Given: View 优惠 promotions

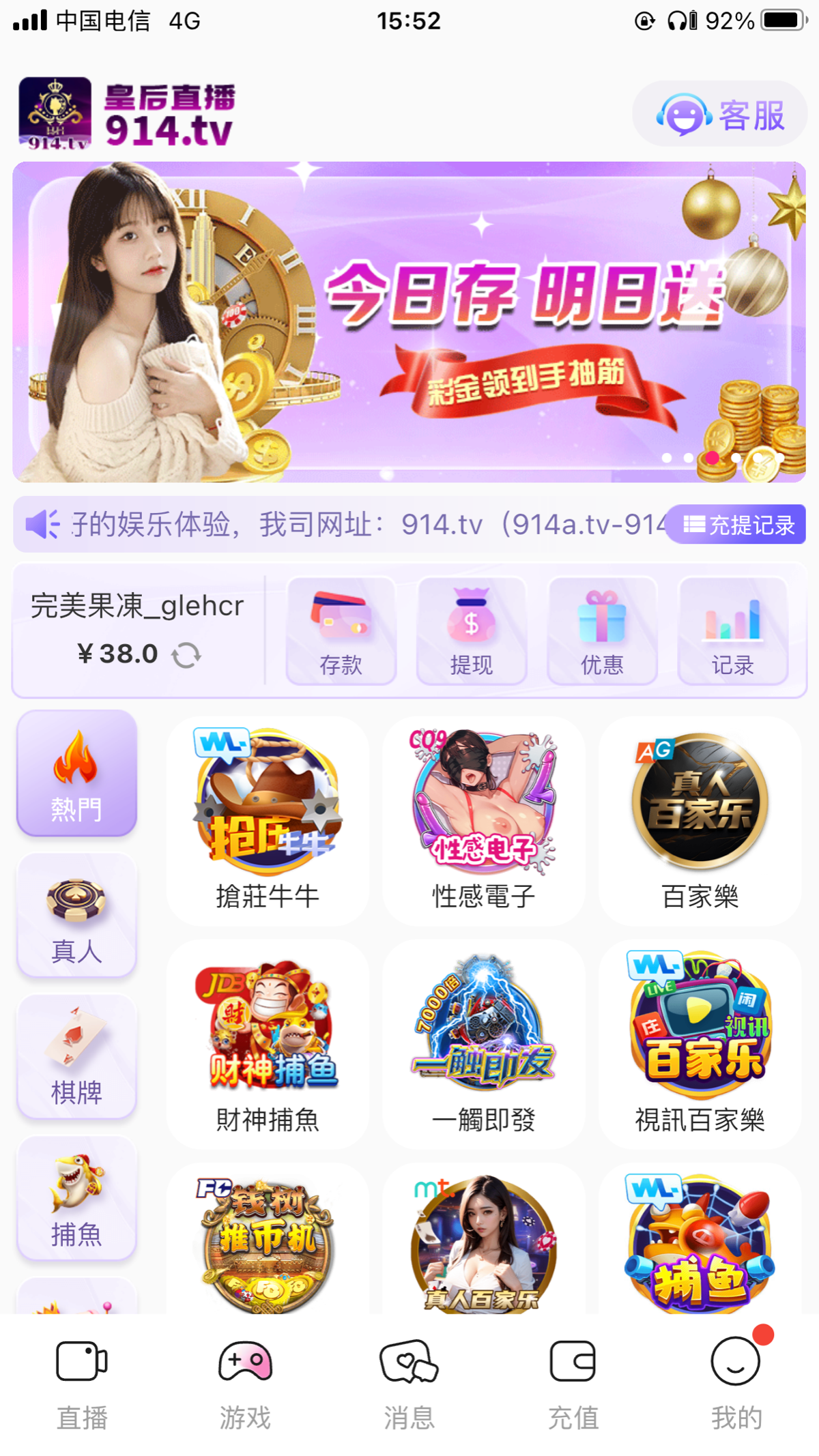Looking at the screenshot, I should click(x=601, y=630).
